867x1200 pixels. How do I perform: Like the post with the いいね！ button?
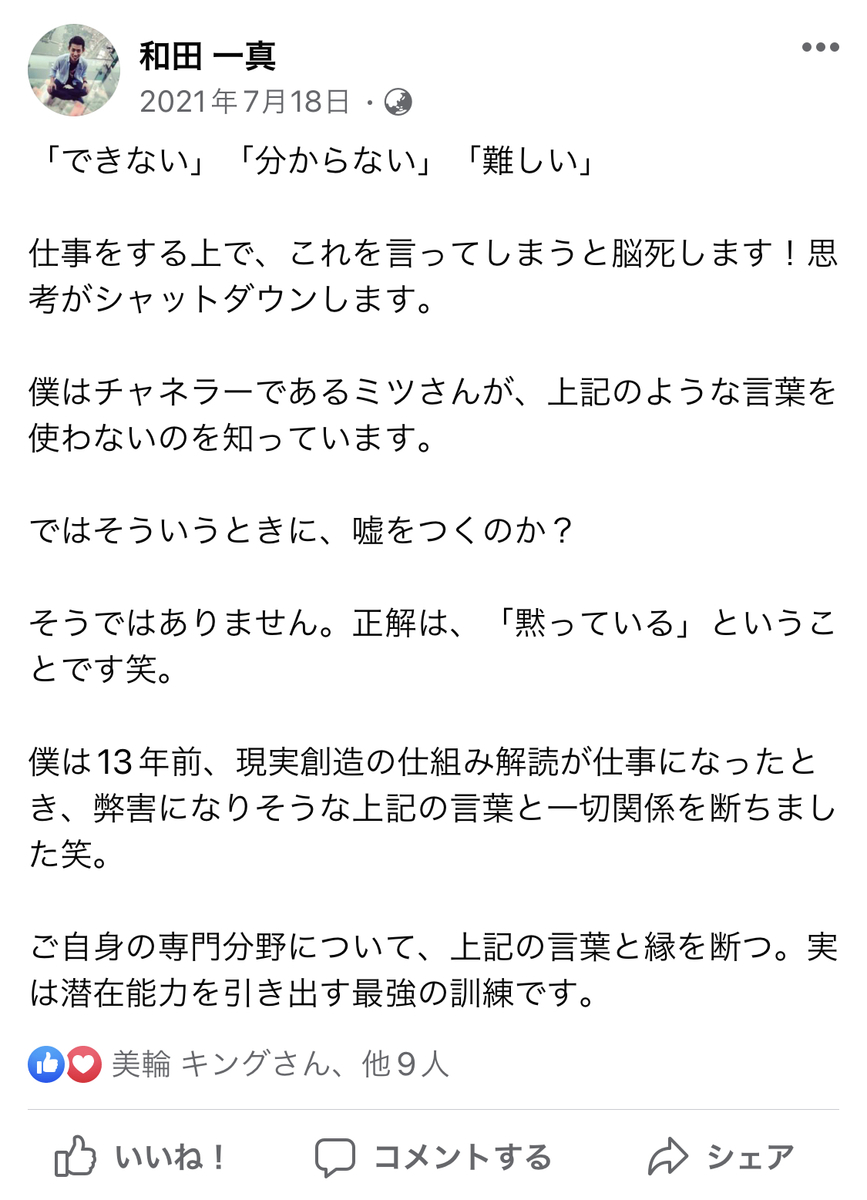140,1156
